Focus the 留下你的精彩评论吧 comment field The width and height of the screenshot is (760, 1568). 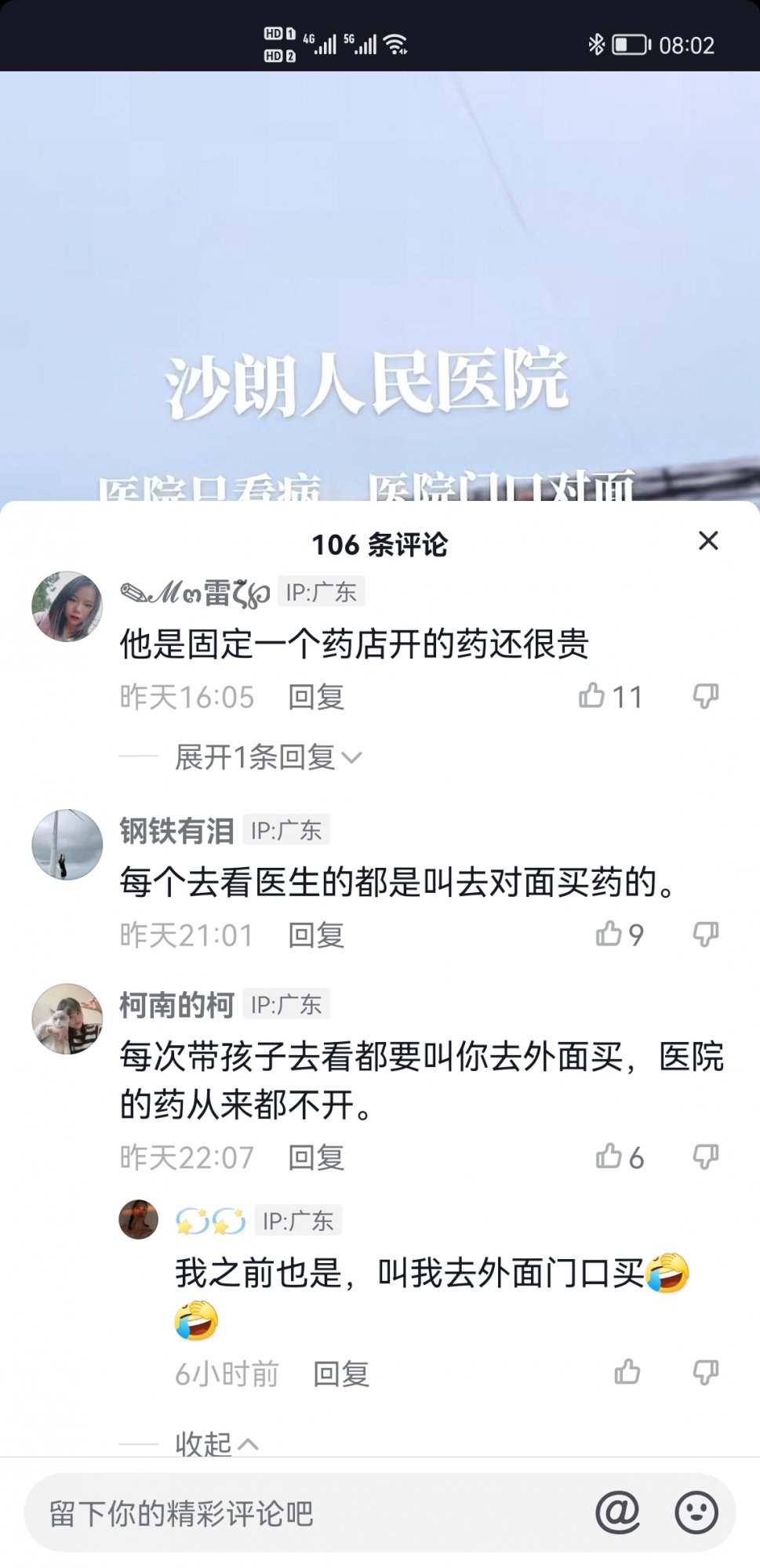tap(298, 1513)
